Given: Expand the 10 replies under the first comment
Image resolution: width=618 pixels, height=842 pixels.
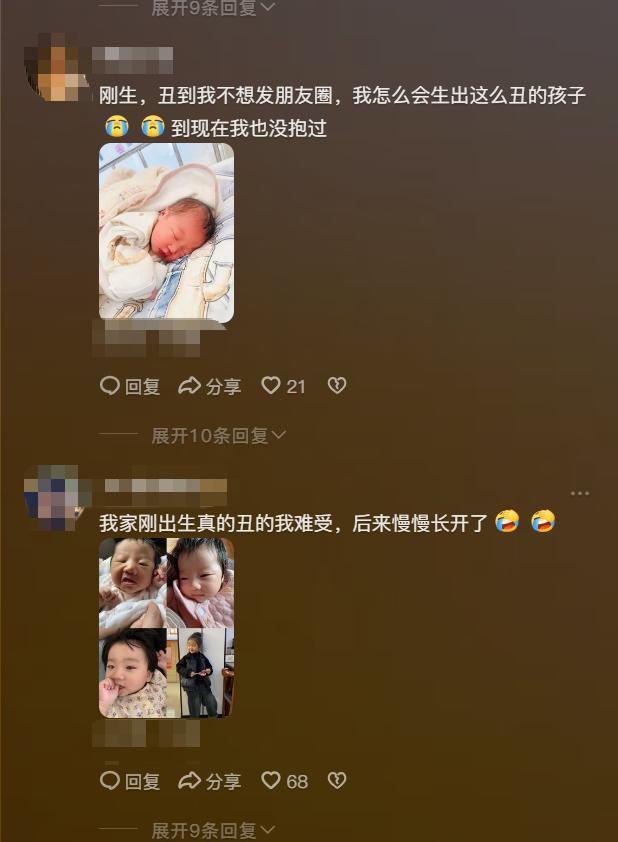Looking at the screenshot, I should pos(218,435).
